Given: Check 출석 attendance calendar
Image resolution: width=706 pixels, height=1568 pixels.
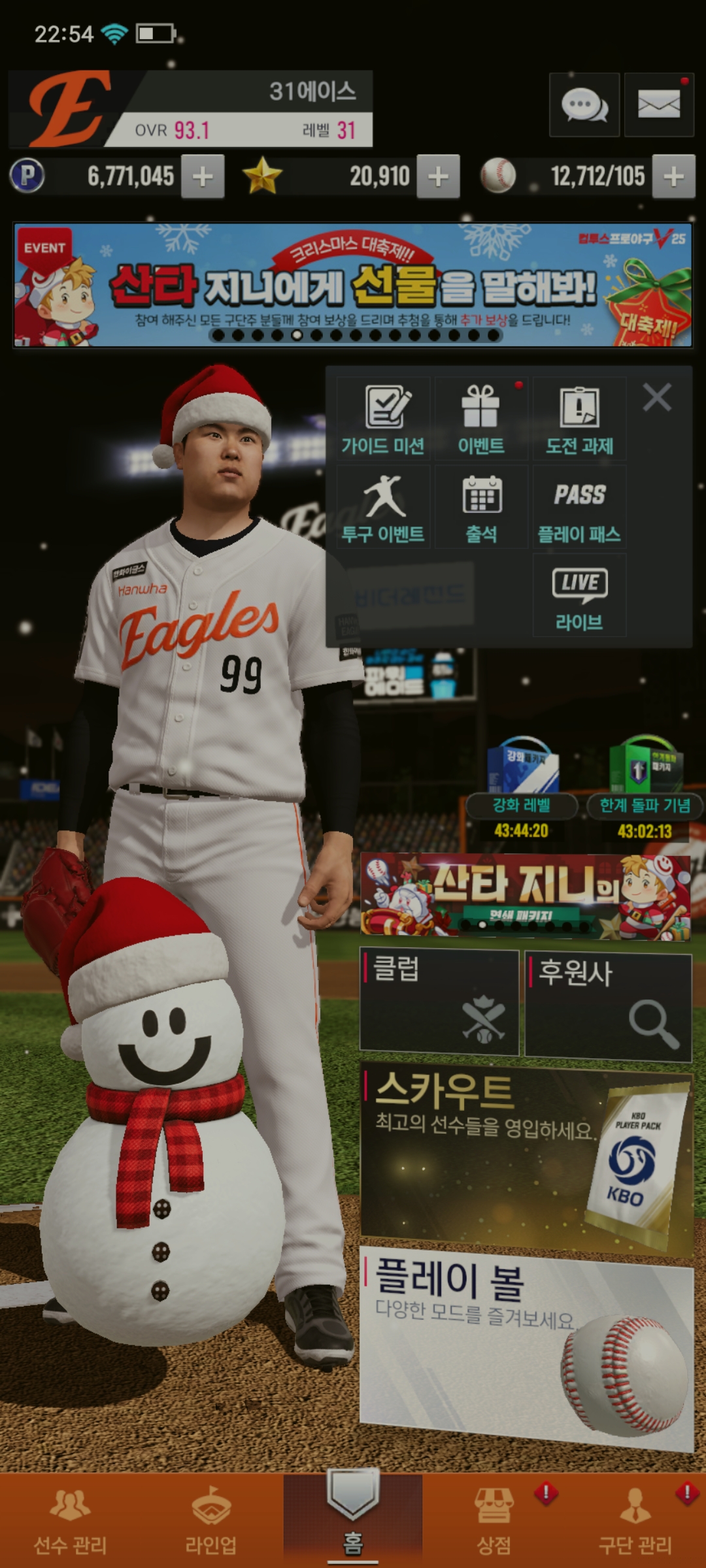Looking at the screenshot, I should tap(481, 508).
